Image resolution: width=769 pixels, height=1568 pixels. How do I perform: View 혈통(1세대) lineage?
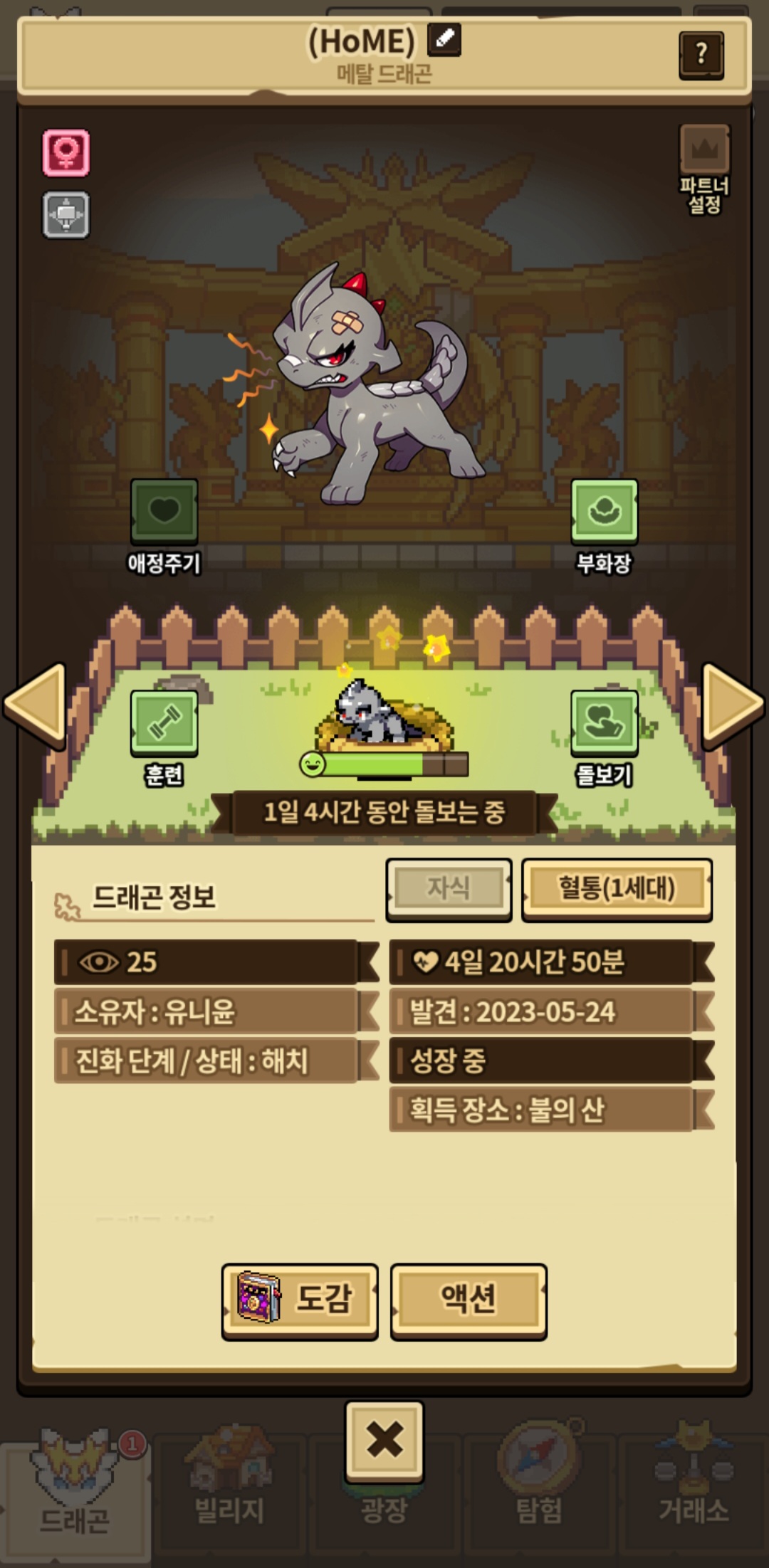click(617, 890)
